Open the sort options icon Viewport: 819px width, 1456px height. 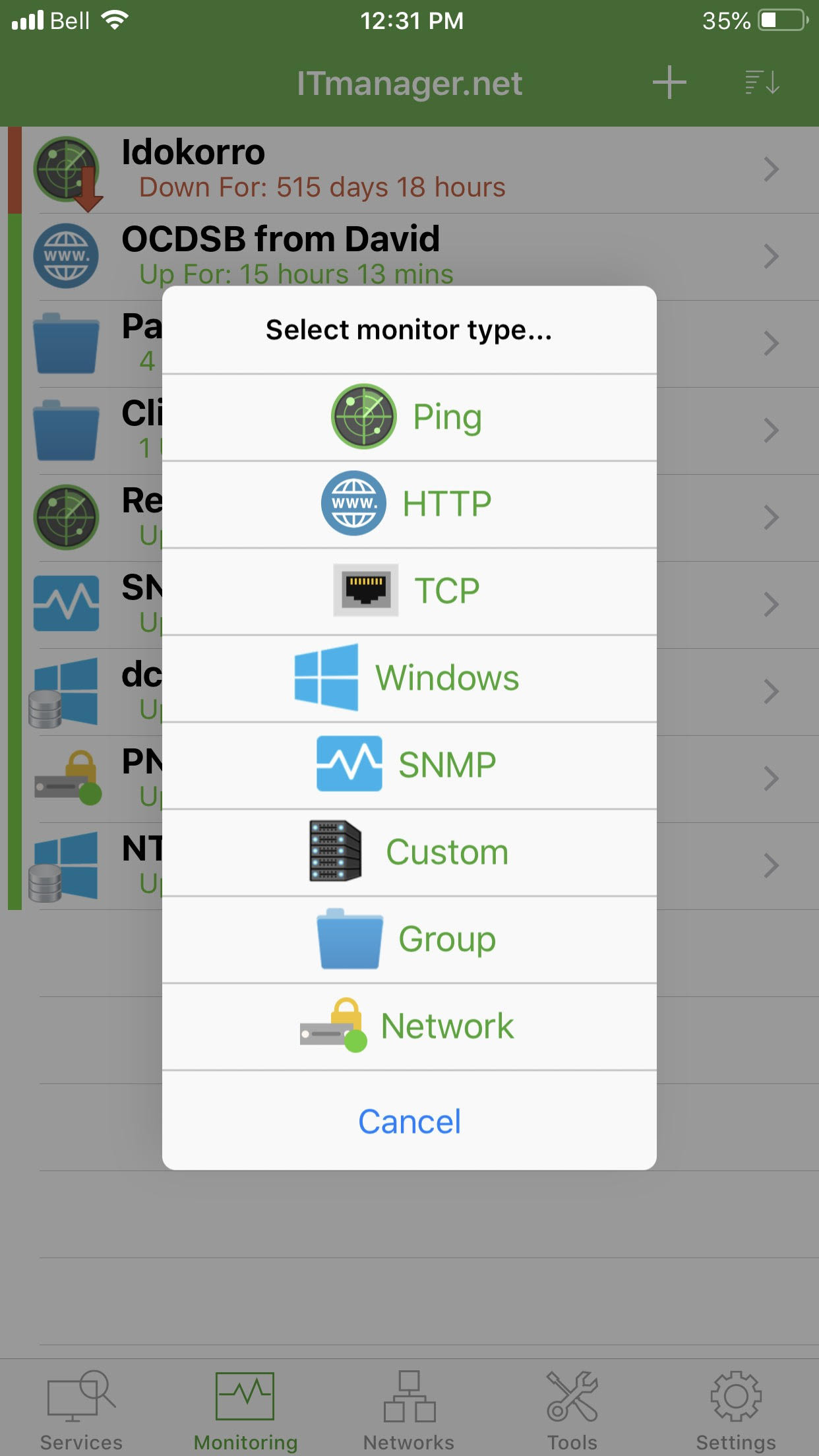[x=763, y=83]
